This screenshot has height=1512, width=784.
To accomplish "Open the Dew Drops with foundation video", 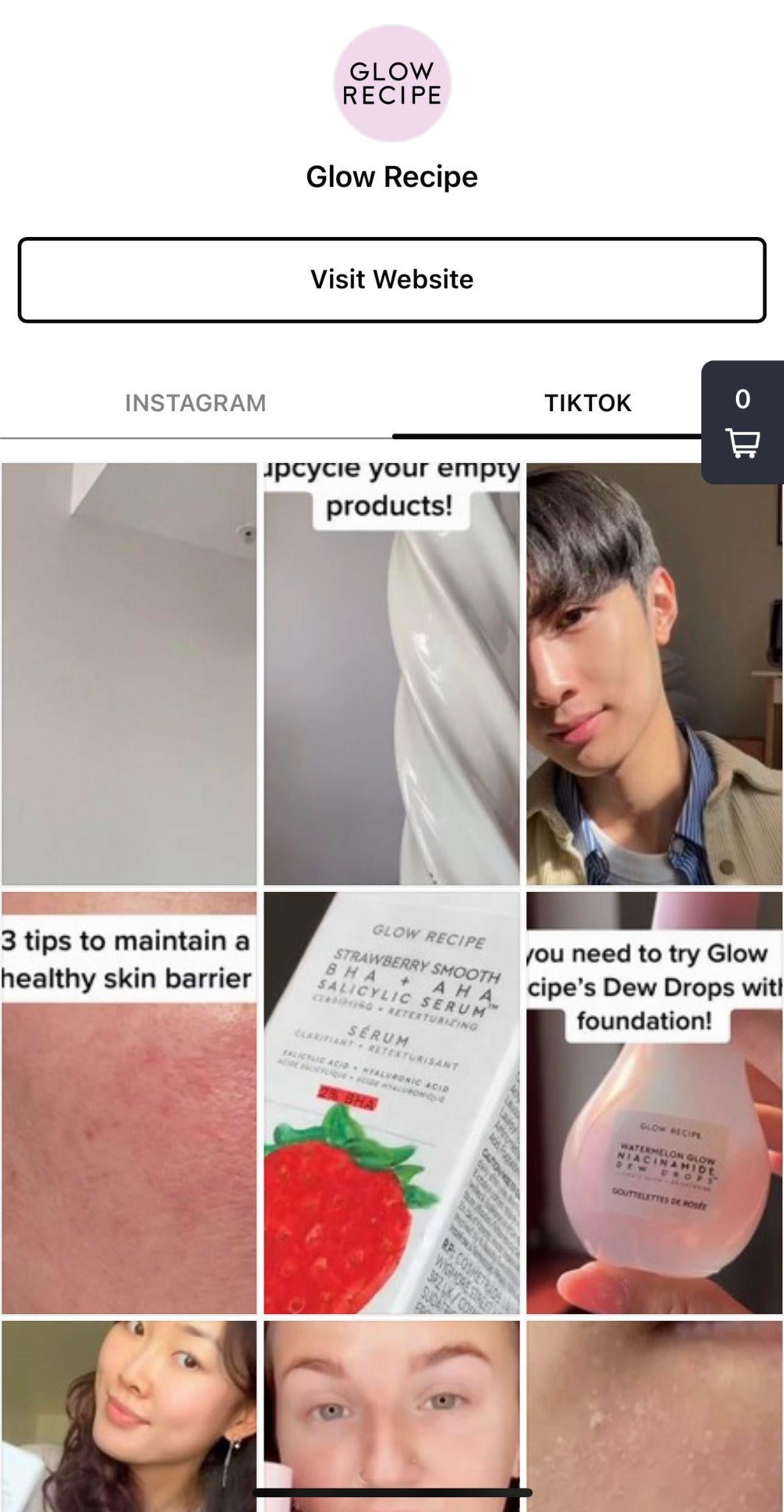I will click(654, 1102).
